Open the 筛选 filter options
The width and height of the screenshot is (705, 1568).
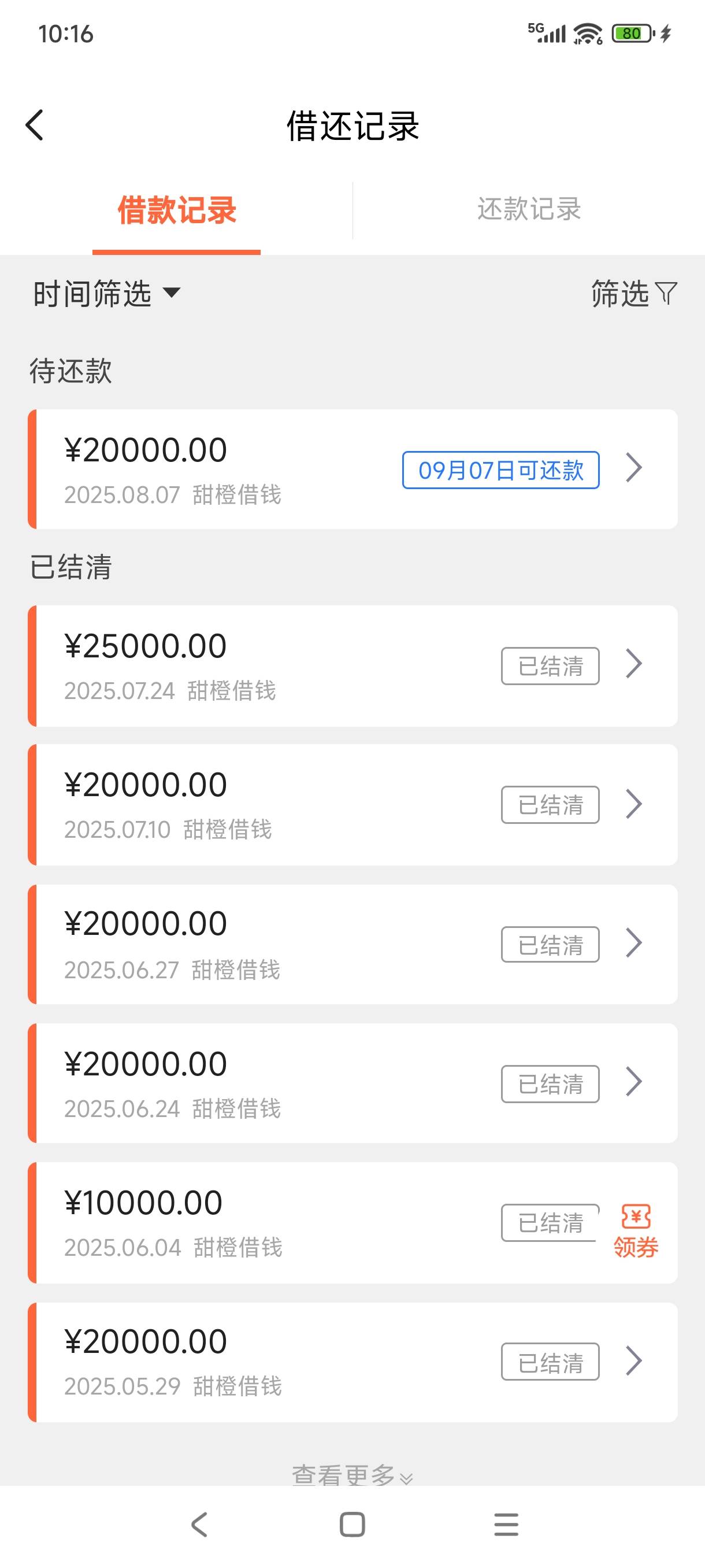(x=634, y=293)
